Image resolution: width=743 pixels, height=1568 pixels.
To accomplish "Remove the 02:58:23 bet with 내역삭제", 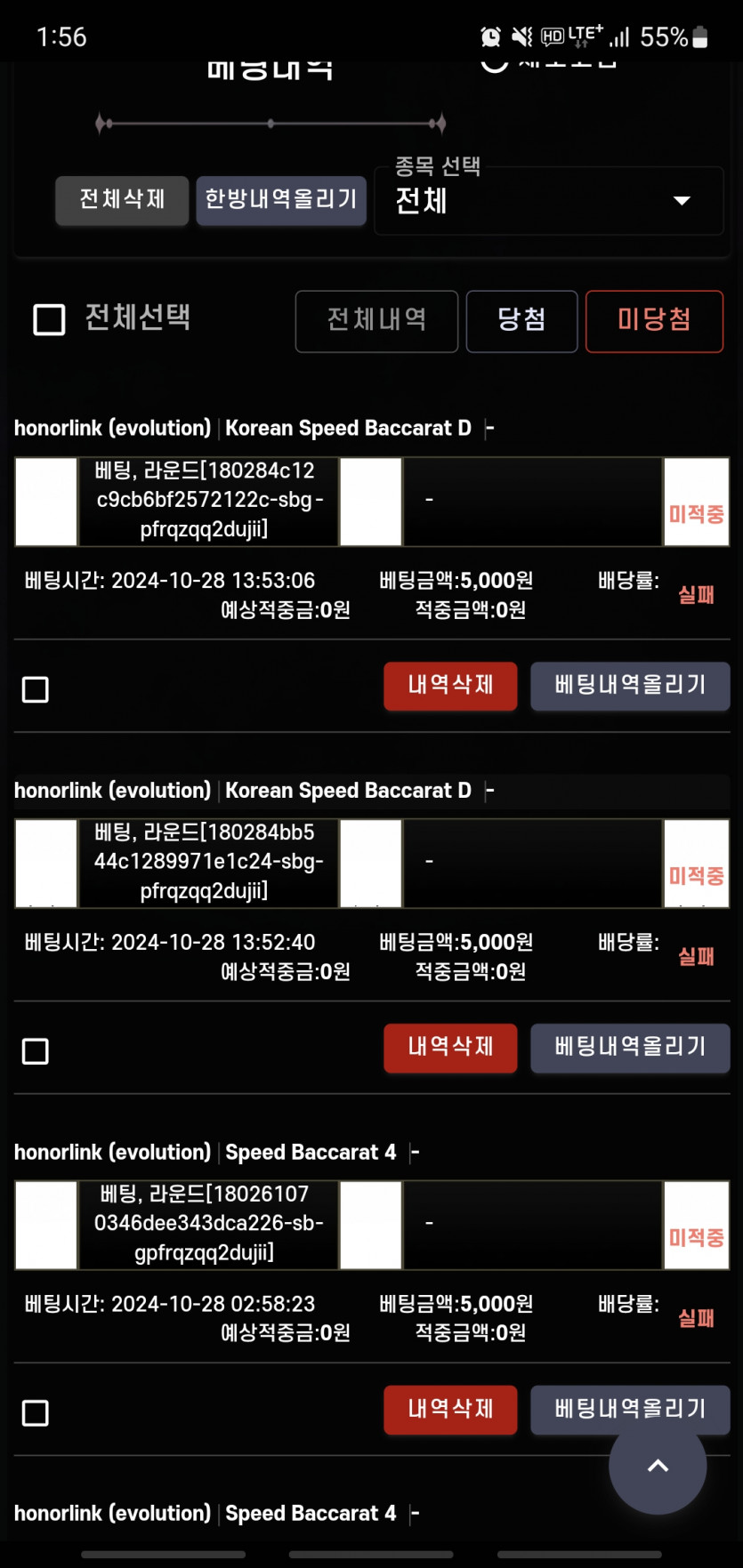I will point(450,1410).
